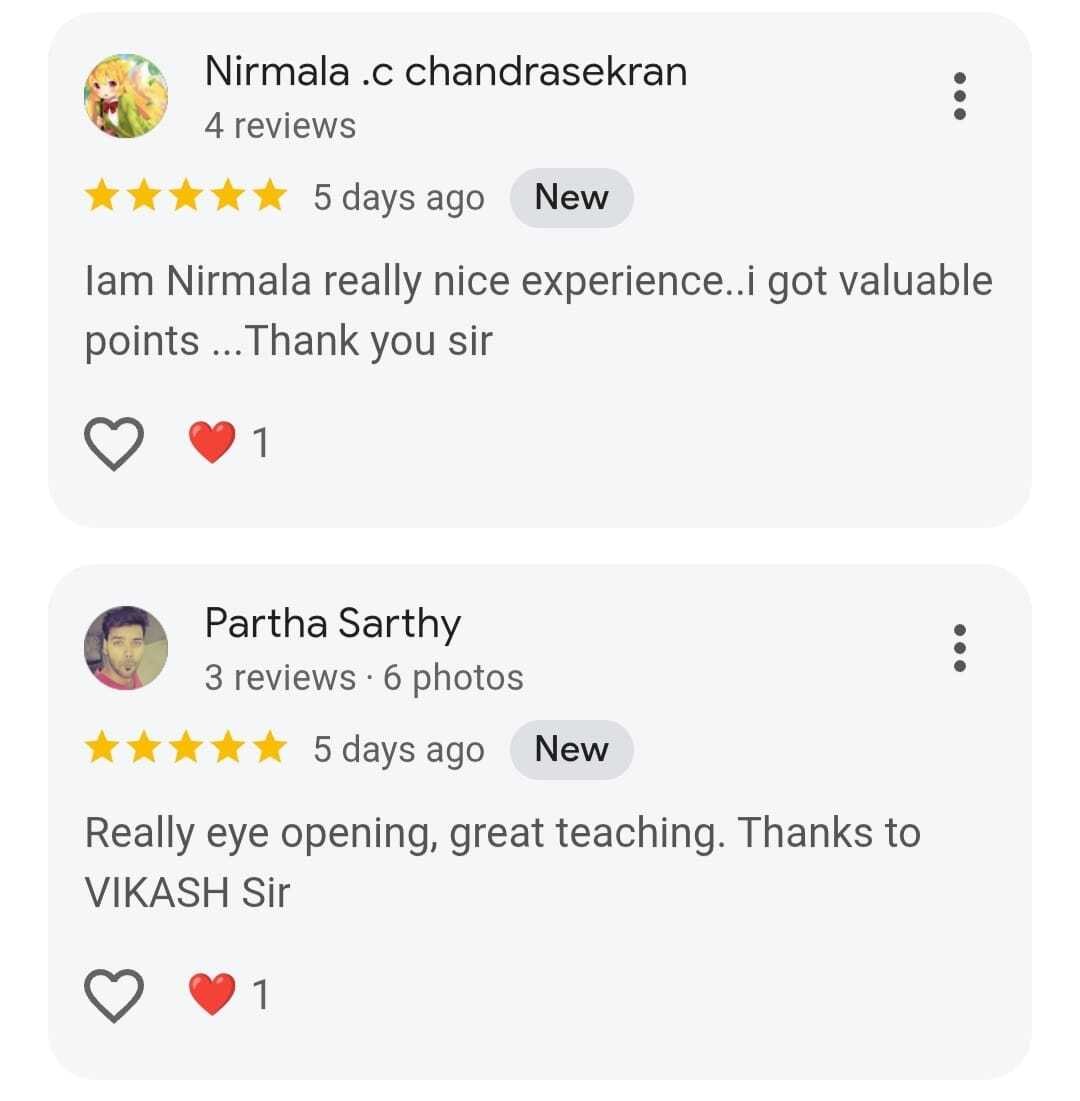Open Nirmala .c chandrasekran's profile picture

click(125, 96)
